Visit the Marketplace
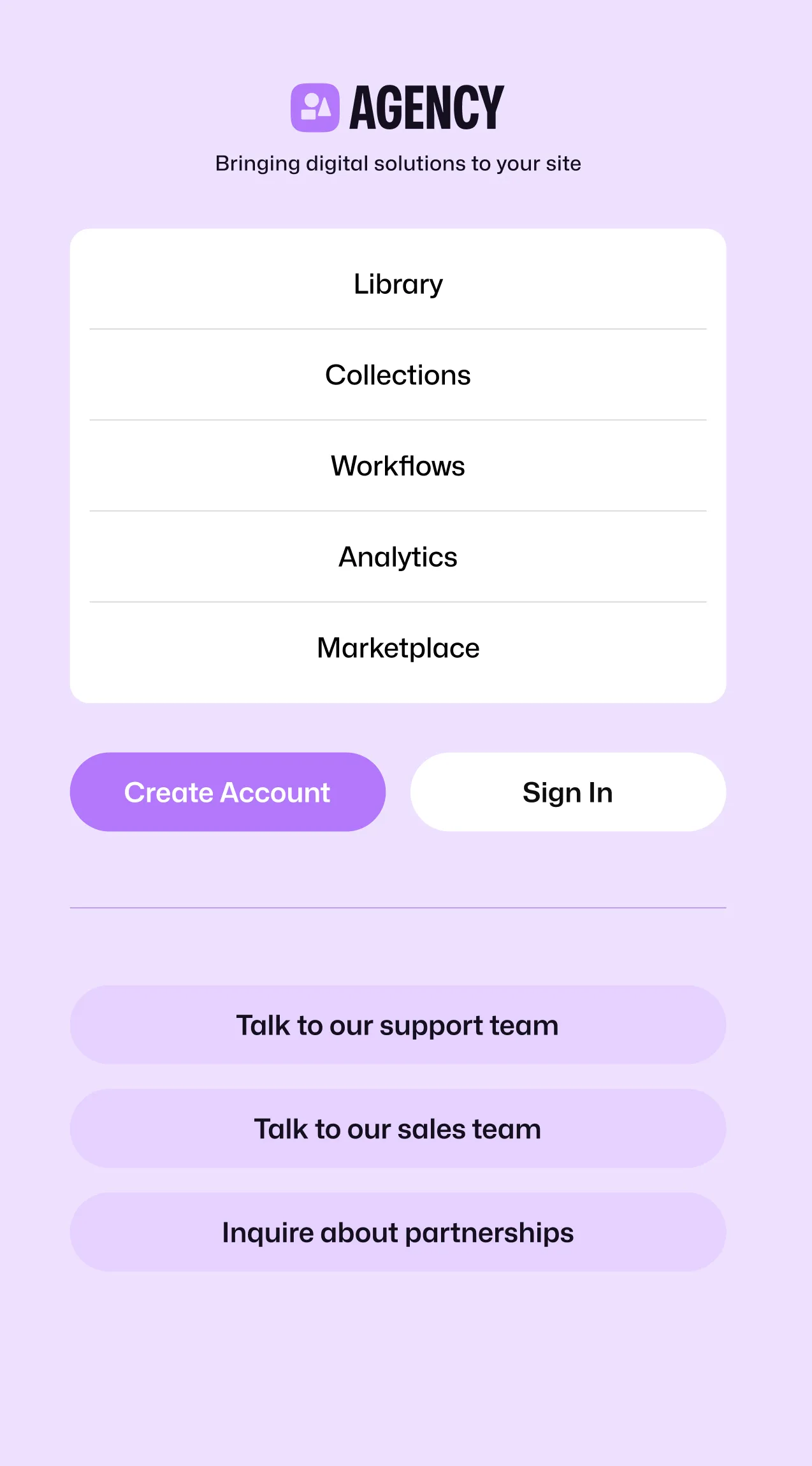The height and width of the screenshot is (1466, 812). click(398, 648)
